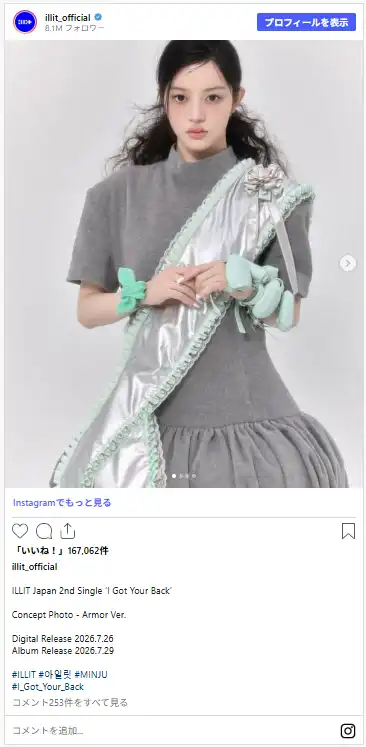Open the illit_official profile avatar
The image size is (366, 747).
click(x=25, y=22)
